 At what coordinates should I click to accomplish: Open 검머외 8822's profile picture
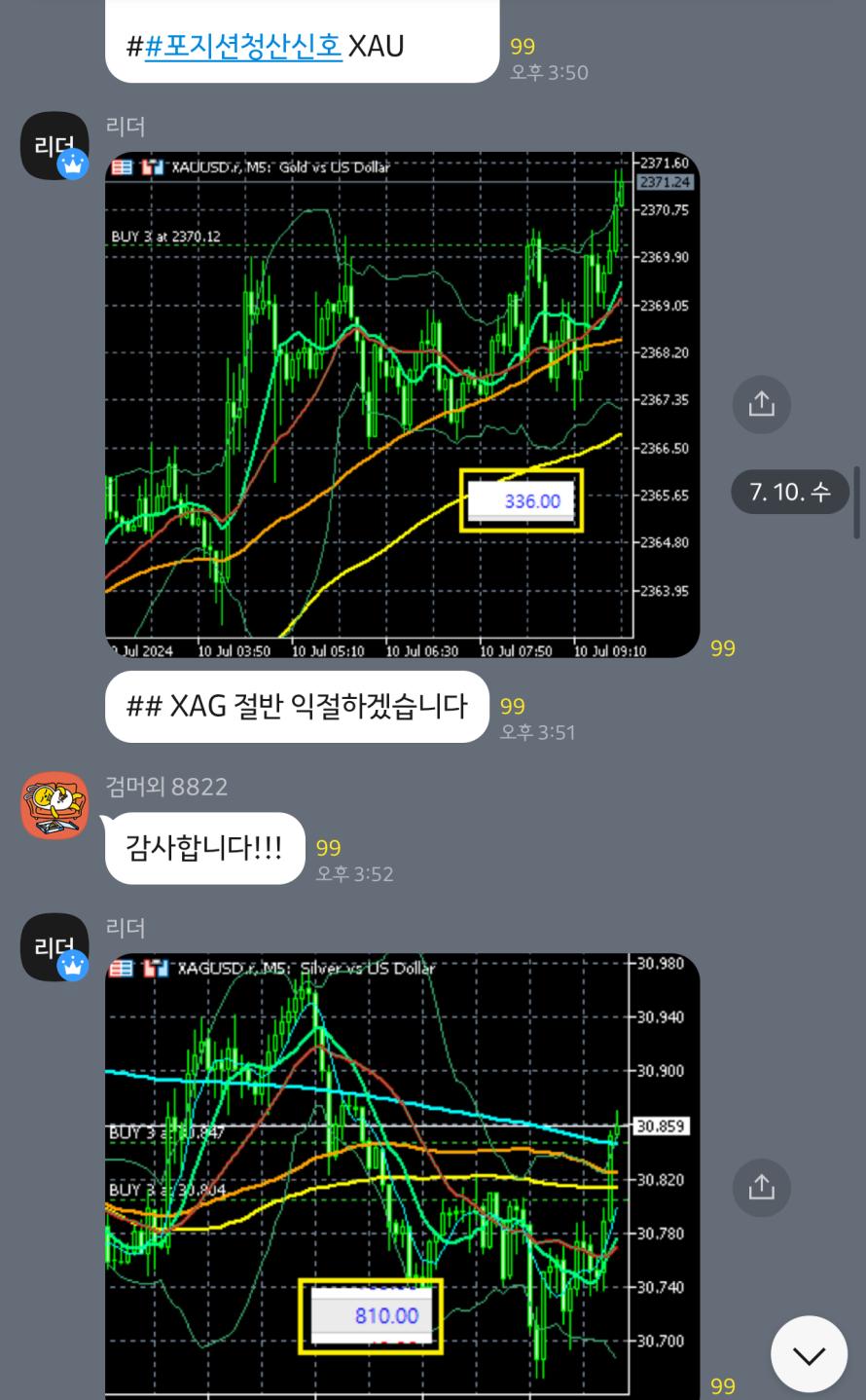point(54,806)
